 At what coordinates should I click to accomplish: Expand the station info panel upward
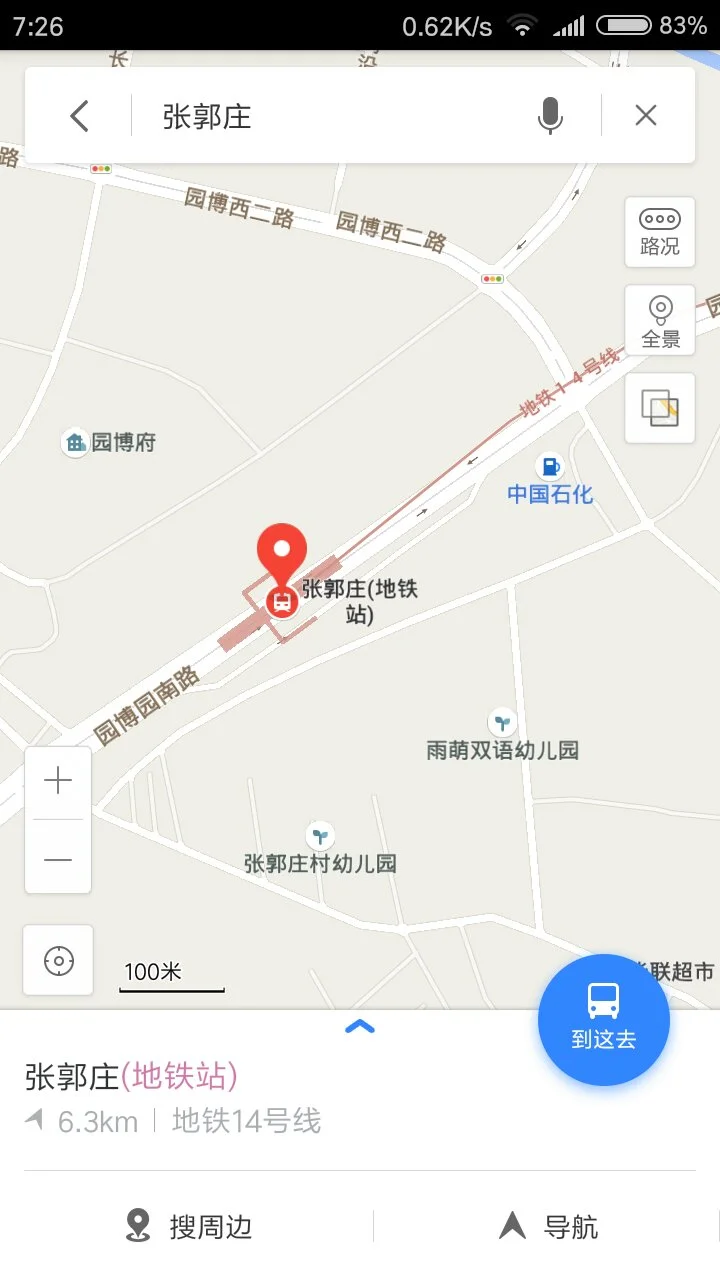(x=359, y=1027)
